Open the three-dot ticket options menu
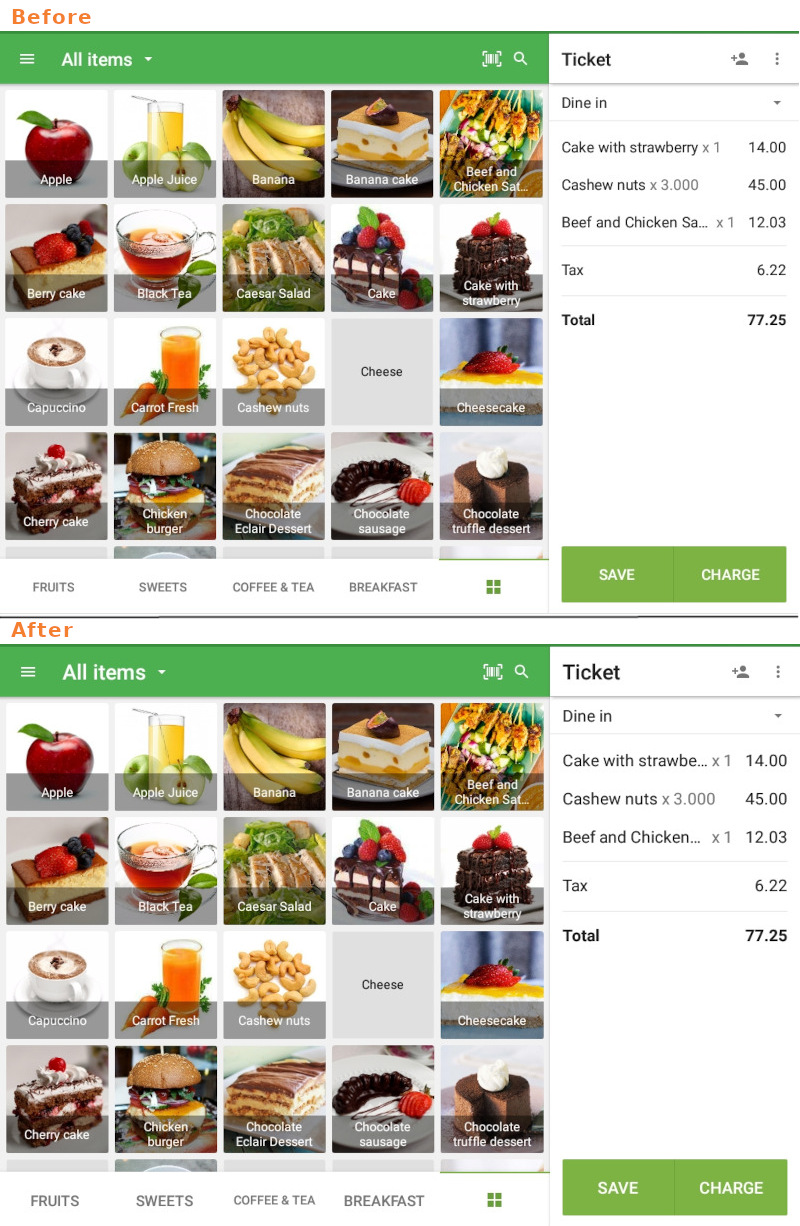Viewport: 800px width, 1226px height. [778, 59]
